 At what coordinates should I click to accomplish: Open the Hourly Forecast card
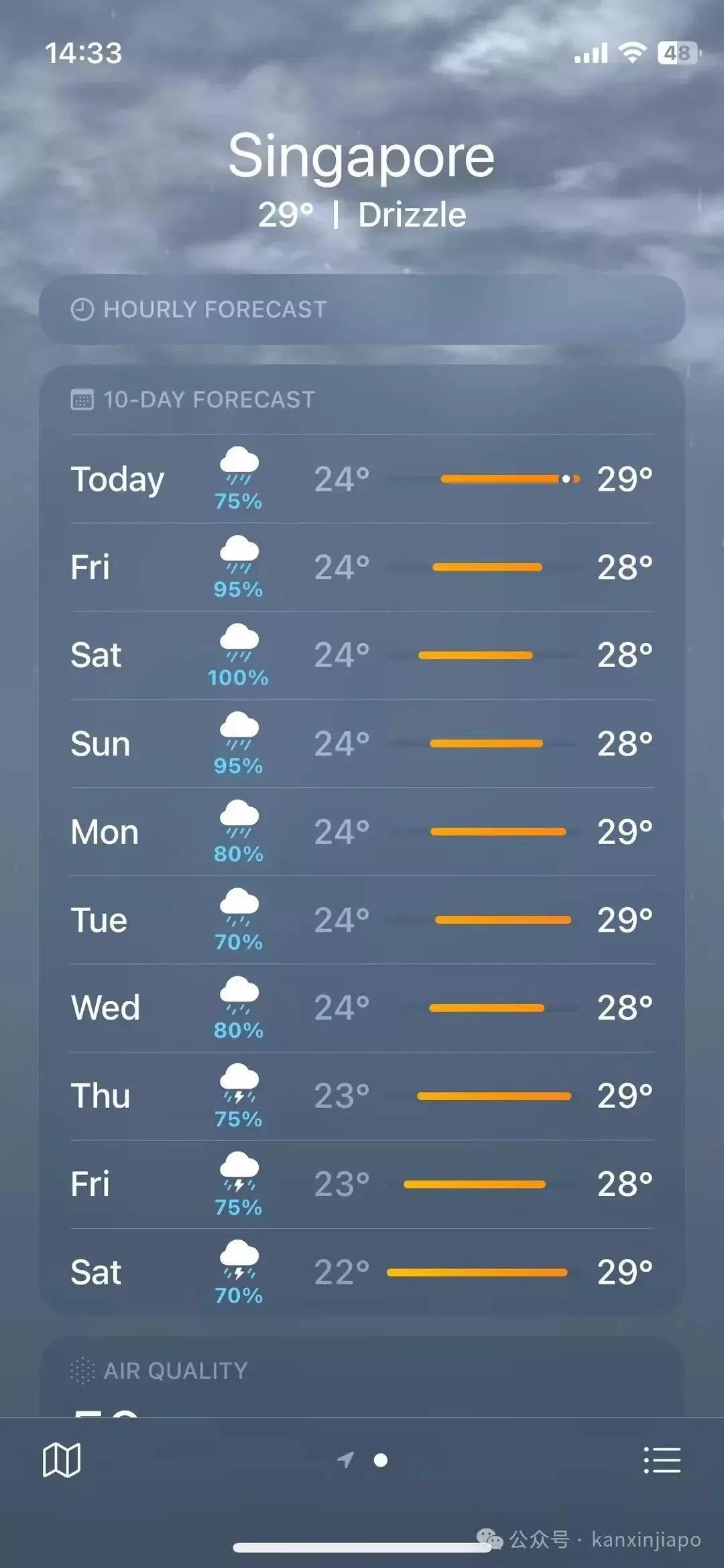click(x=361, y=310)
